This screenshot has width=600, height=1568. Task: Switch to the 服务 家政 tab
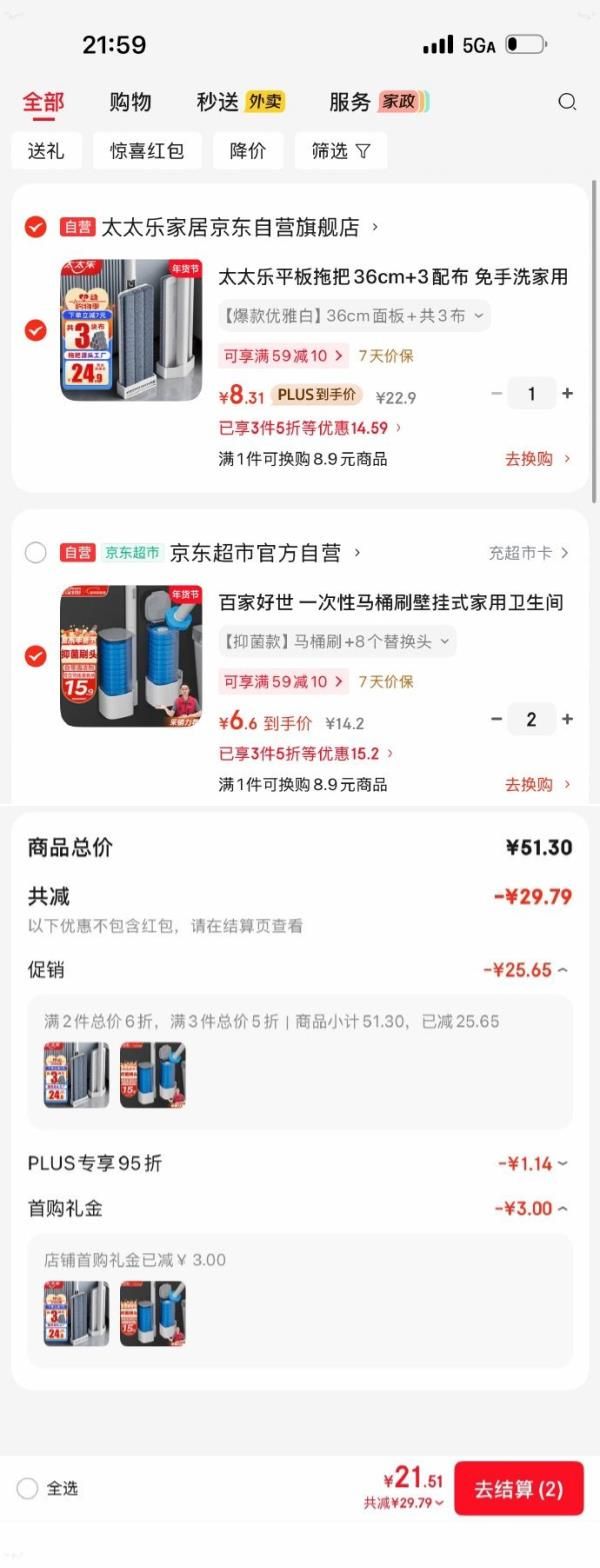(378, 102)
